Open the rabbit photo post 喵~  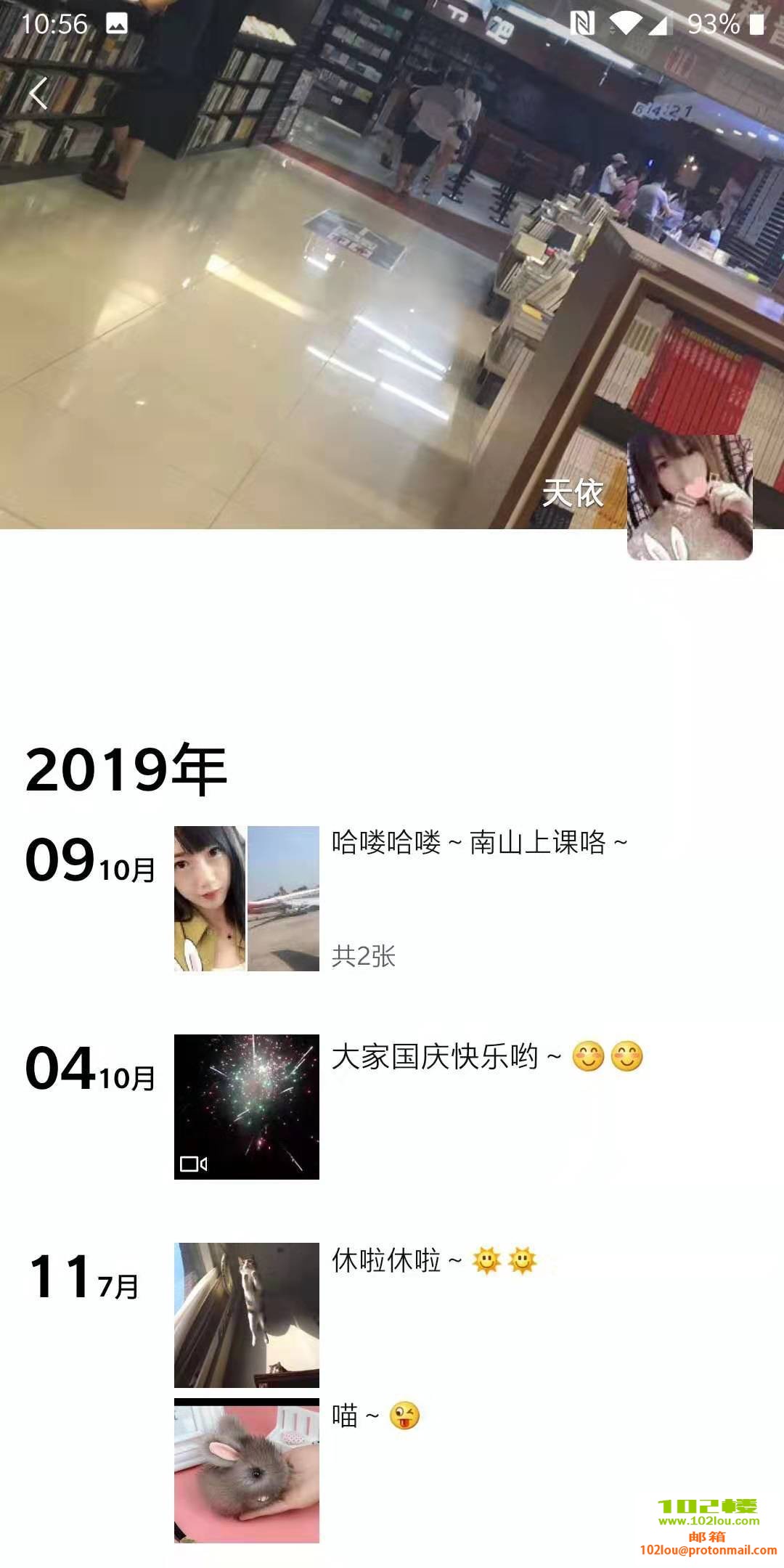(247, 1470)
